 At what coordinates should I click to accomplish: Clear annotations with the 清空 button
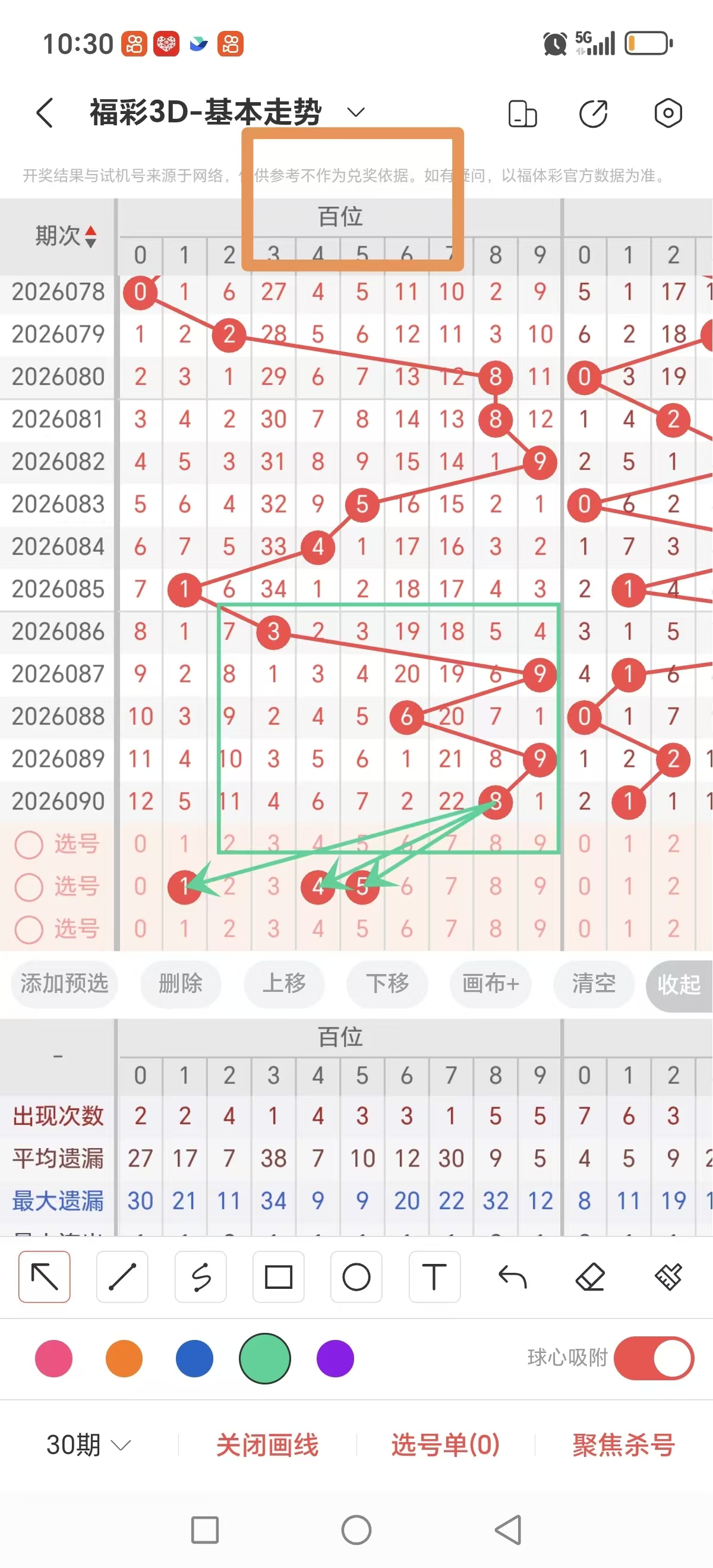(x=593, y=985)
